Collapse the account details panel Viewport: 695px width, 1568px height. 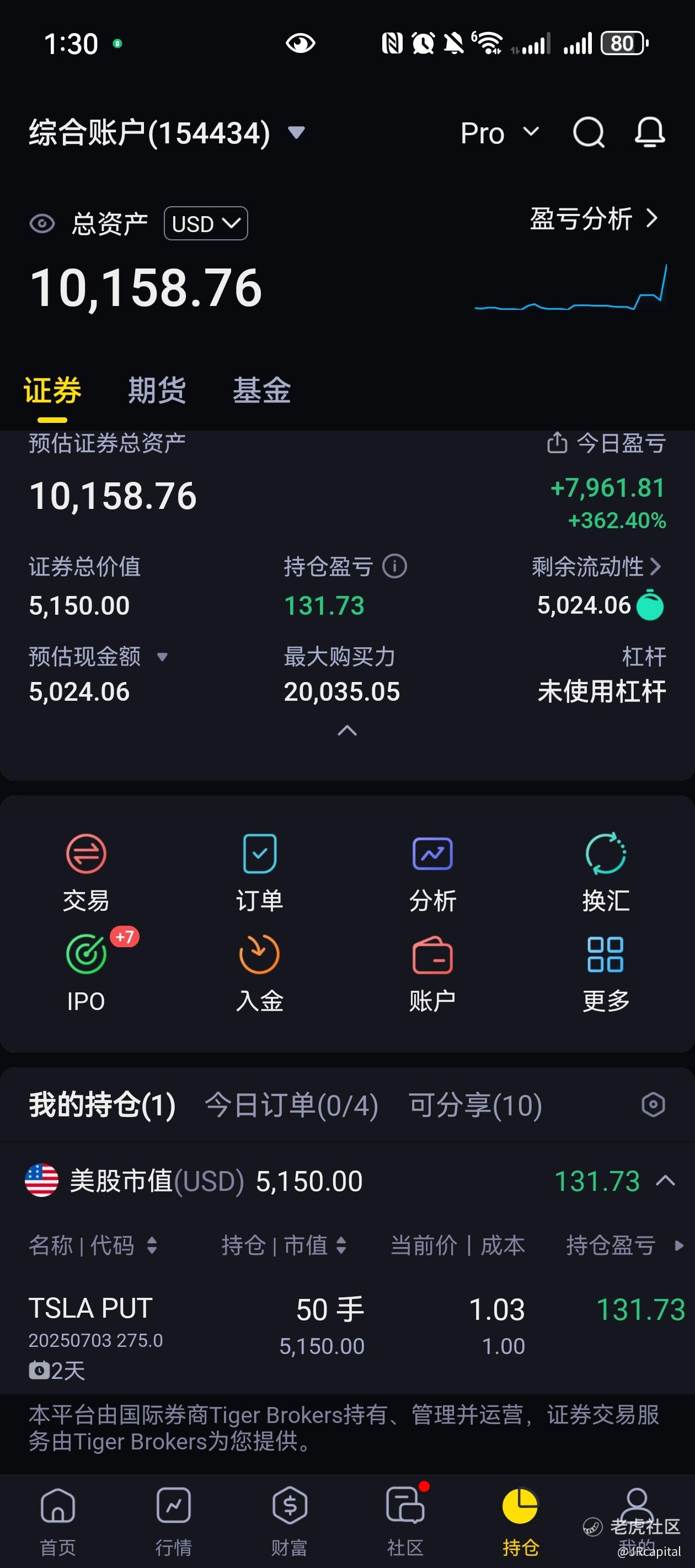coord(347,731)
